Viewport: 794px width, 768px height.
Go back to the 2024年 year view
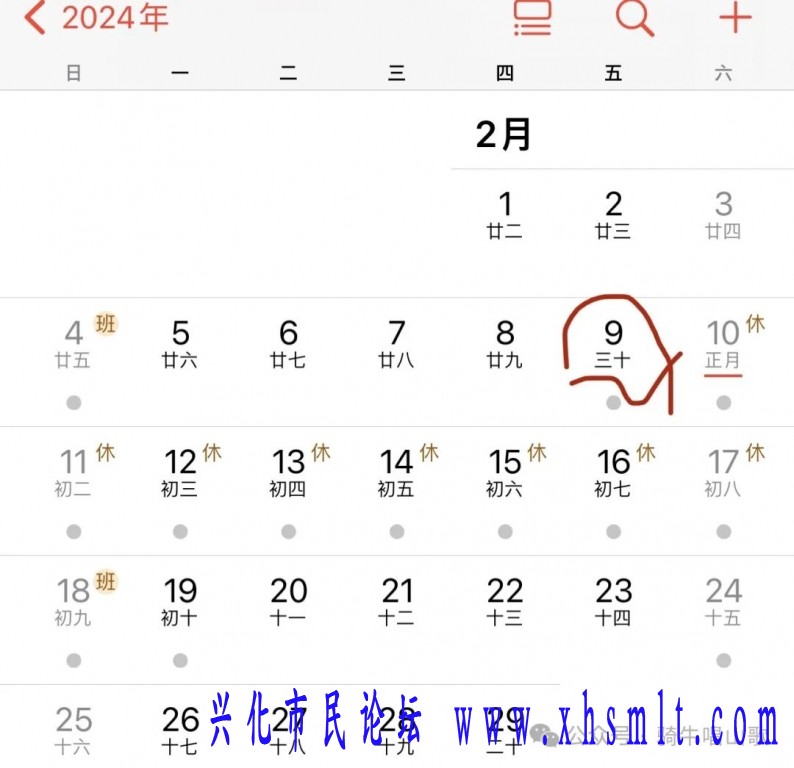pyautogui.click(x=95, y=17)
